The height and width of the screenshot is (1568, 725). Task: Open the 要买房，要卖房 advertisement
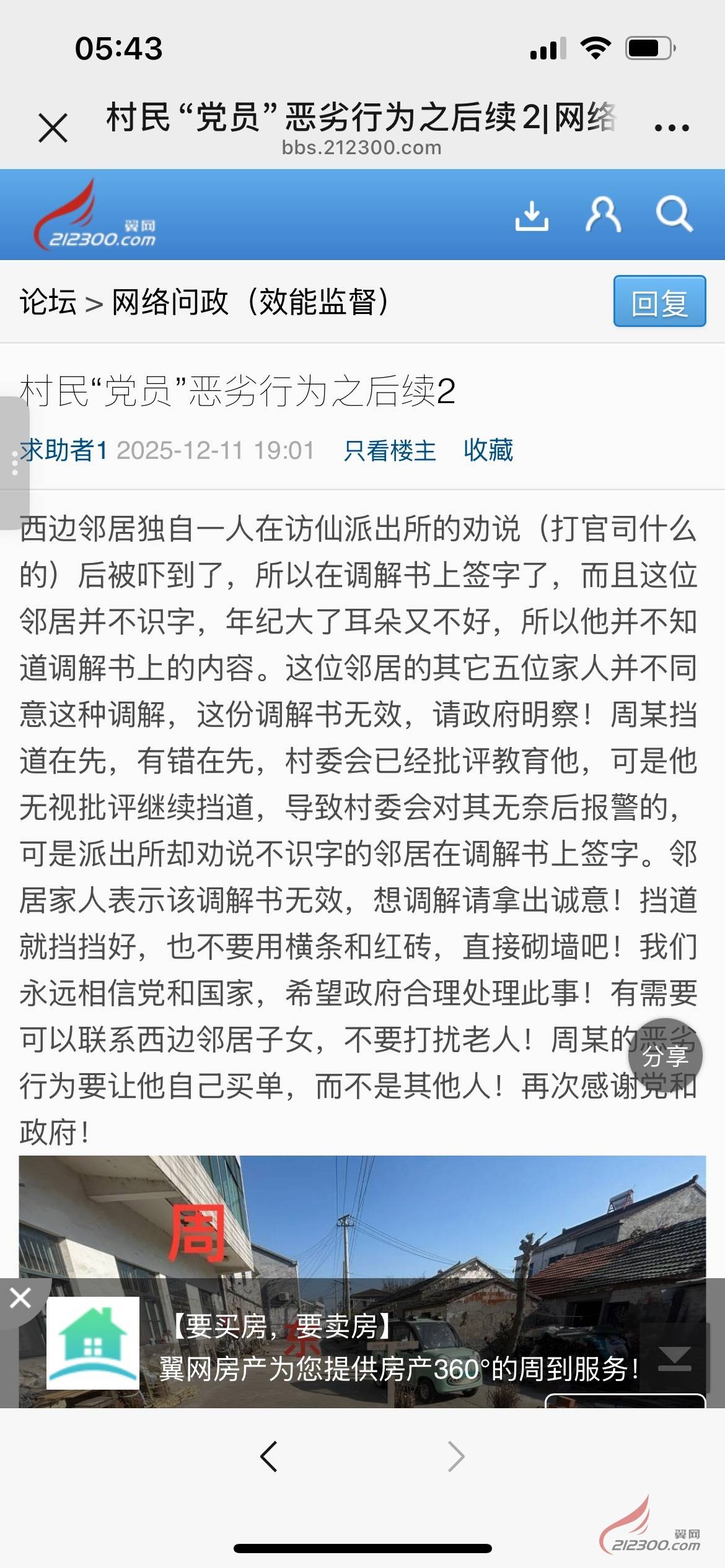[x=397, y=1348]
